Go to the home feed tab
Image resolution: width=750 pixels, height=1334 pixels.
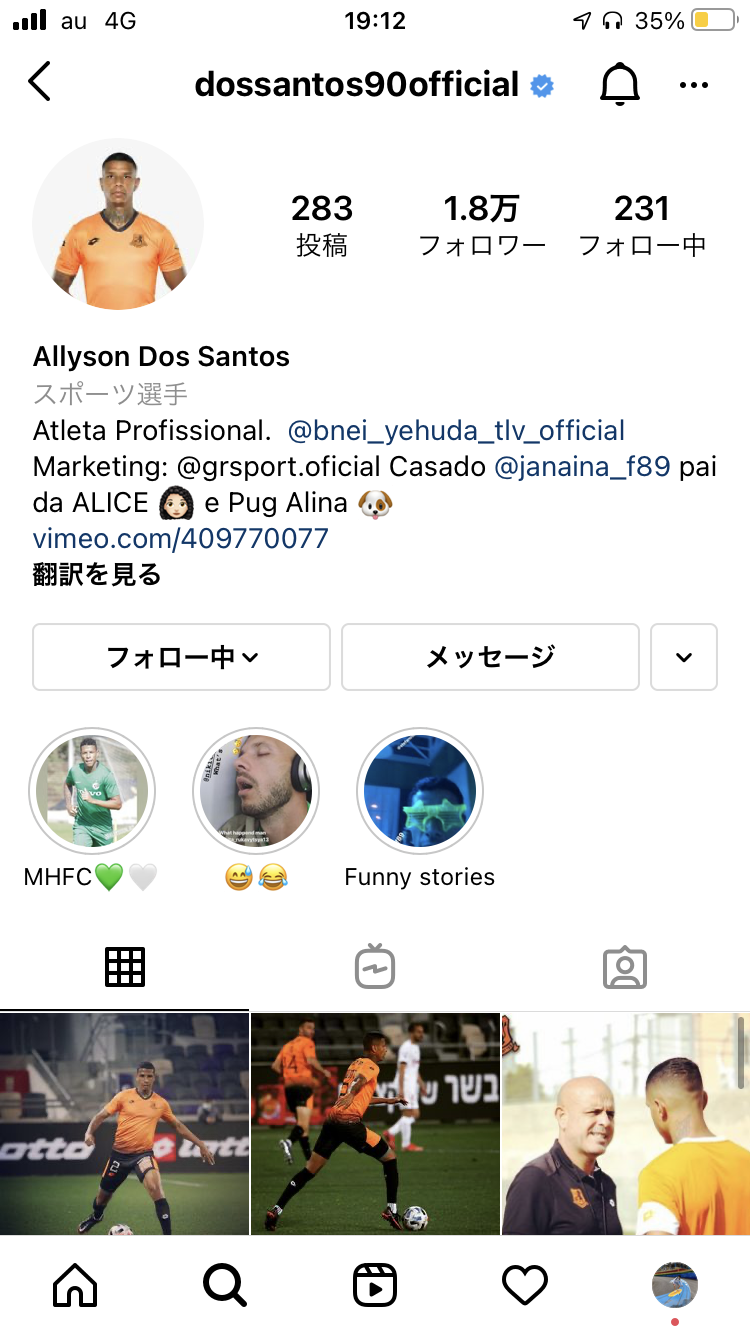pyautogui.click(x=75, y=1284)
